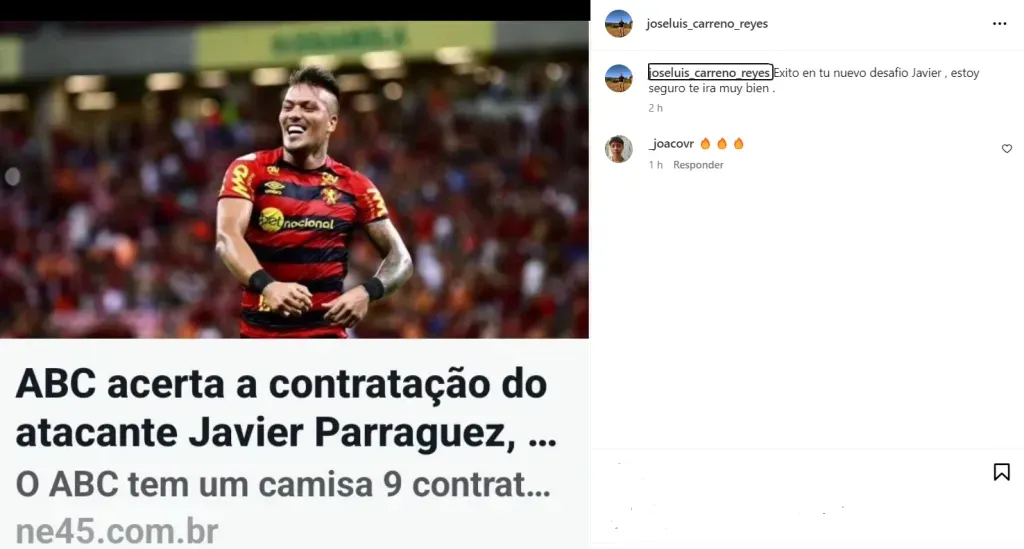Open _joacovr's profile from username
The image size is (1024, 549).
pos(671,144)
